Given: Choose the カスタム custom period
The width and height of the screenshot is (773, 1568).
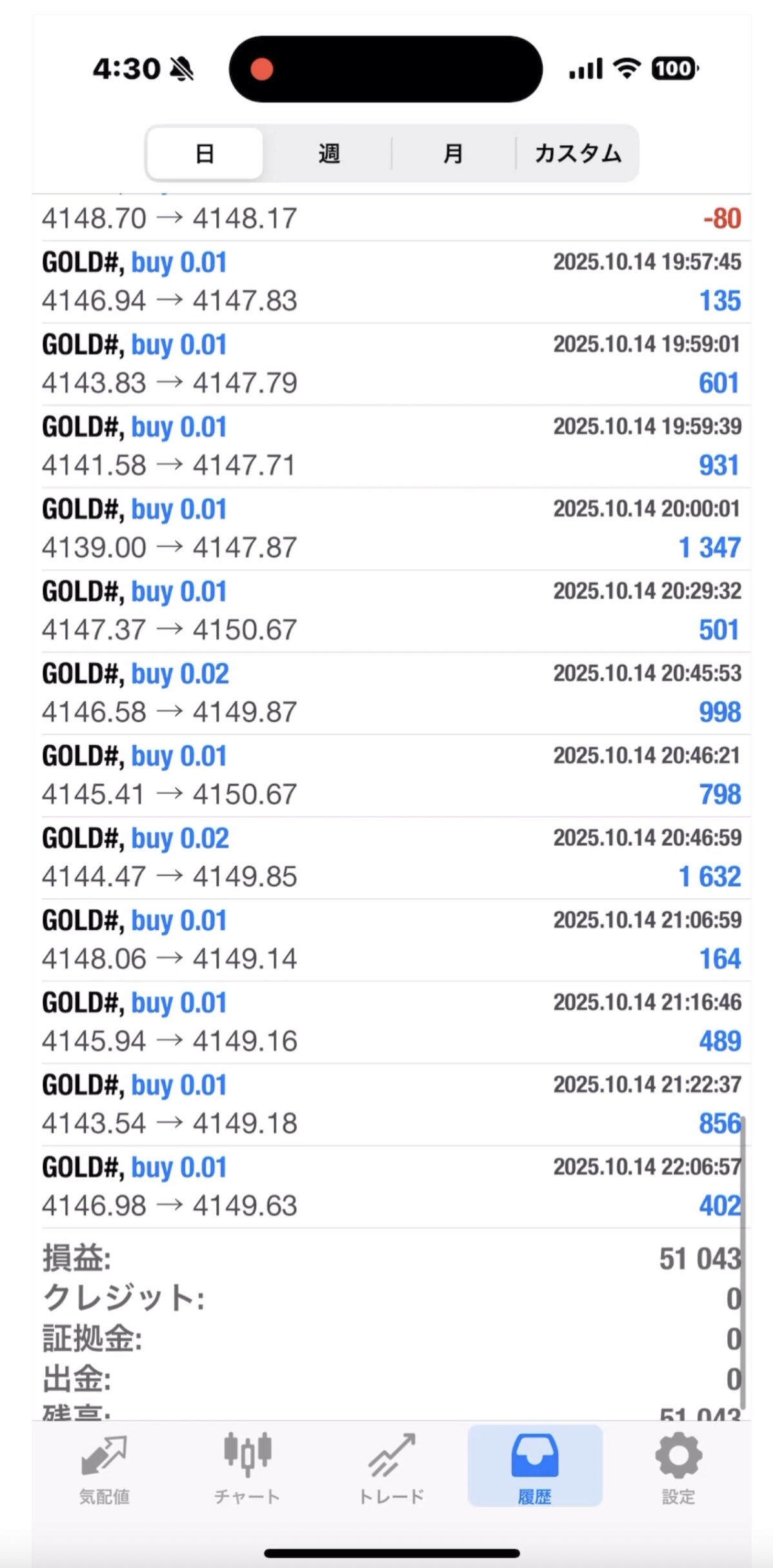Looking at the screenshot, I should click(577, 154).
